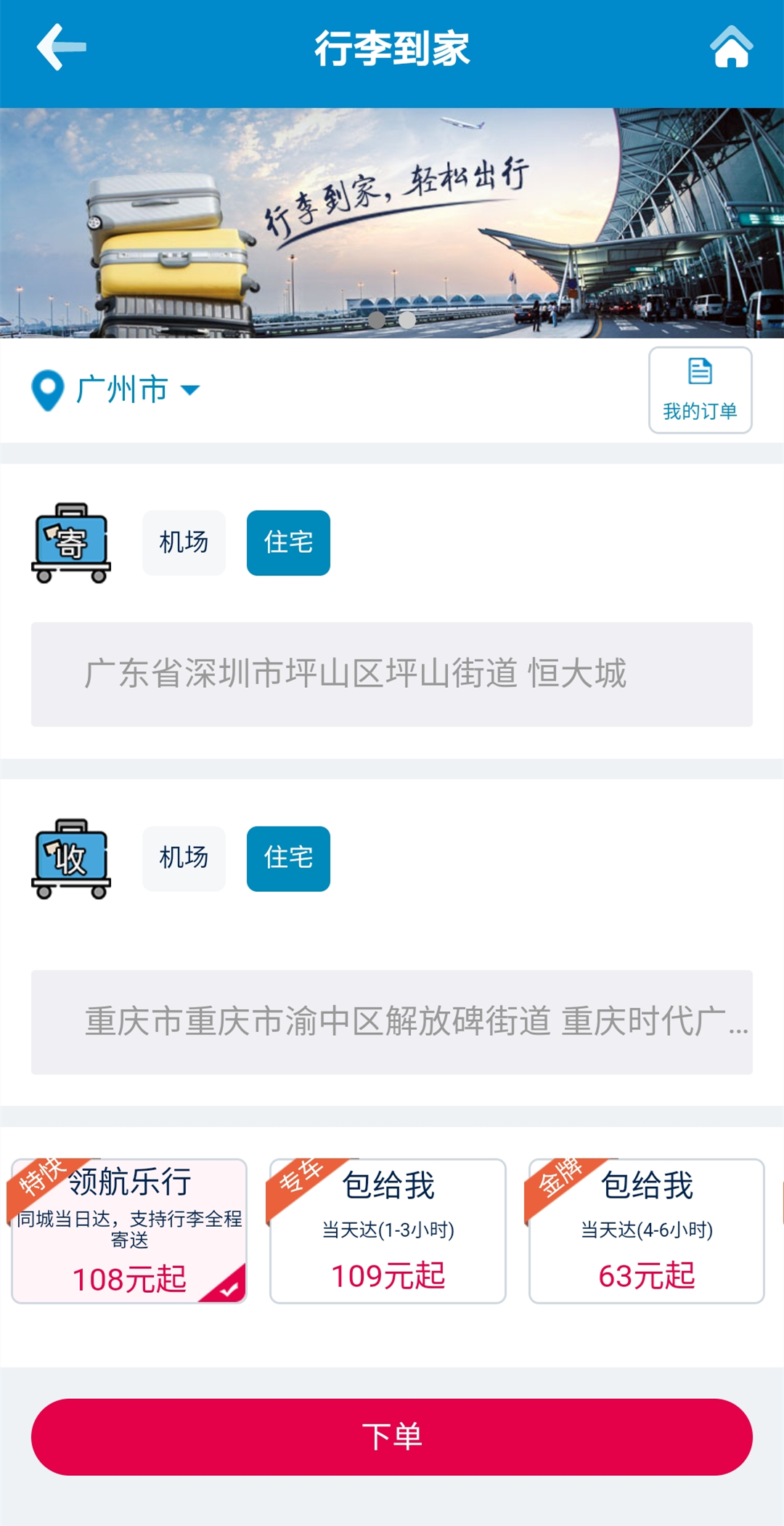Screen dimensions: 784x1526
Task: Go back using the arrow icon
Action: point(61,48)
